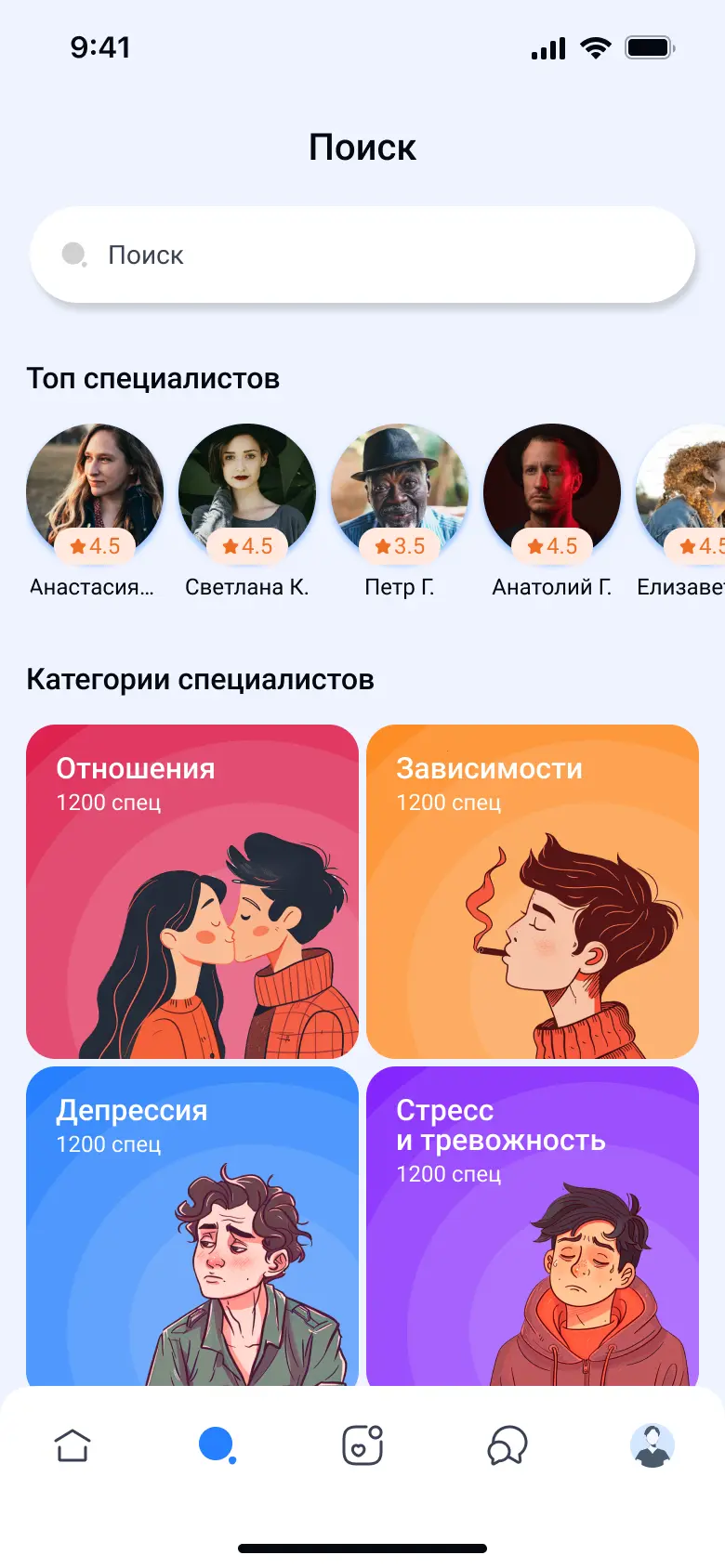Switch to the search tab
725x1568 pixels.
point(217,1445)
